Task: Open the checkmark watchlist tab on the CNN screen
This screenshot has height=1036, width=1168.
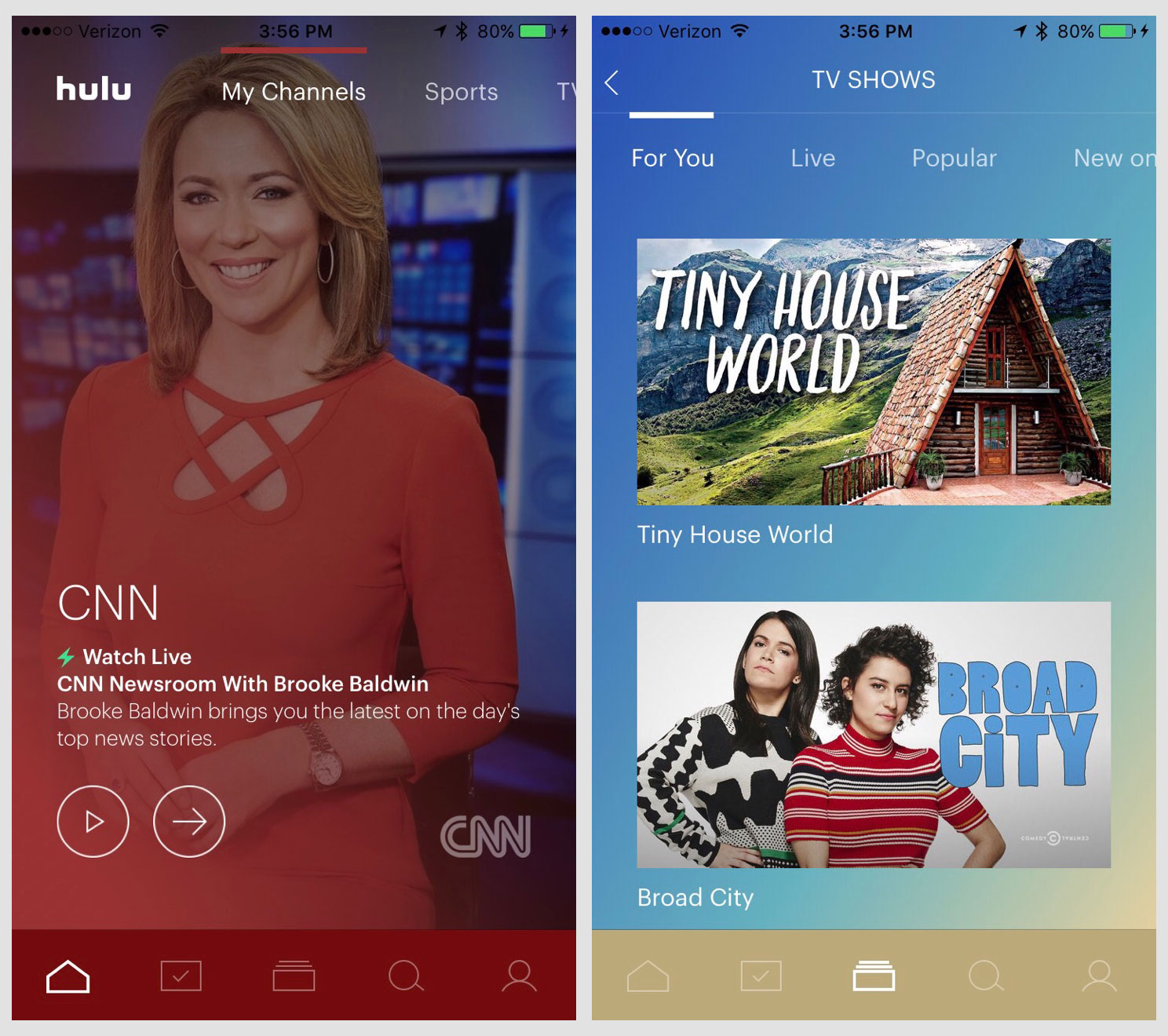Action: pos(181,976)
